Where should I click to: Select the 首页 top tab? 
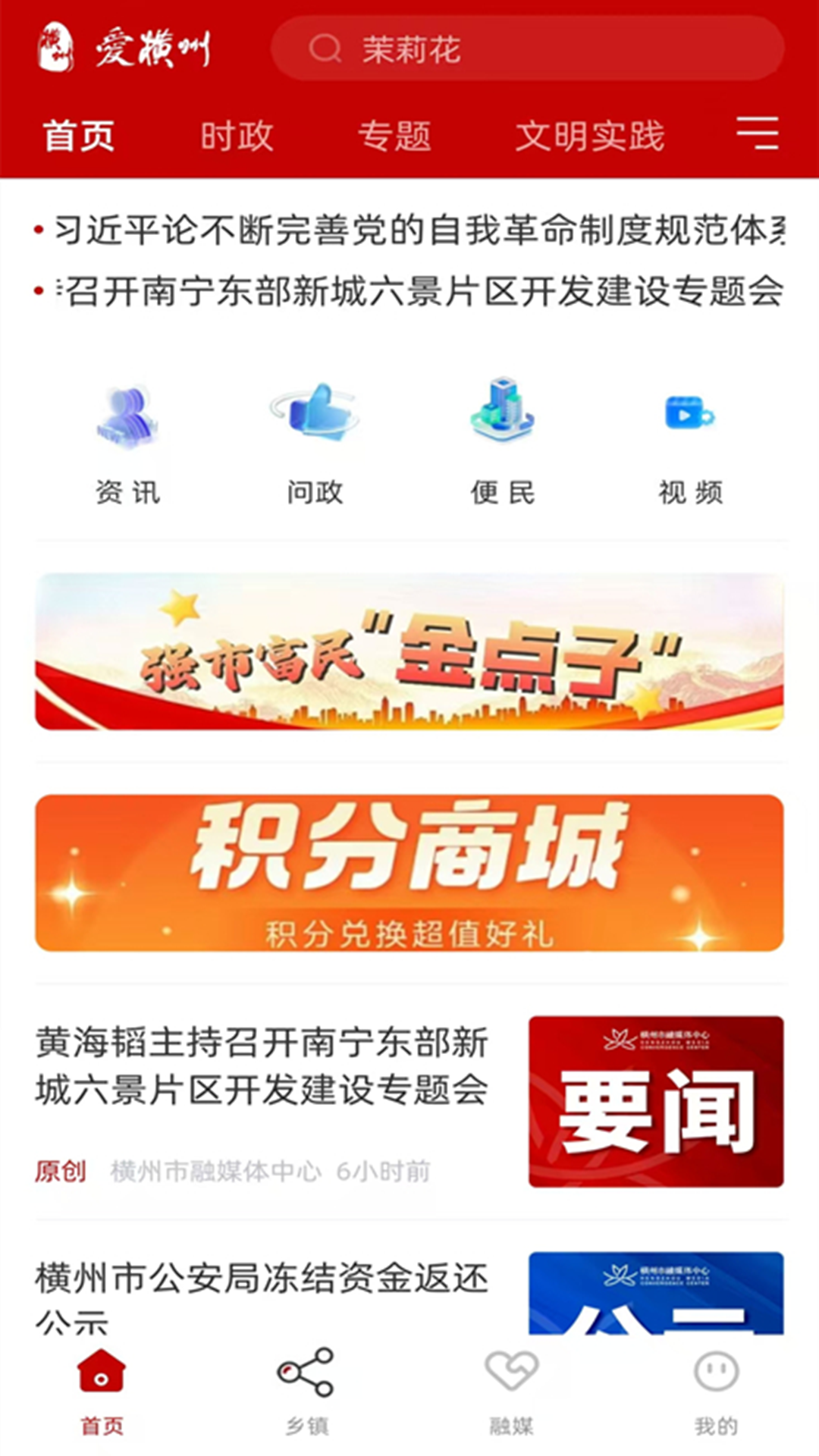coord(79,136)
